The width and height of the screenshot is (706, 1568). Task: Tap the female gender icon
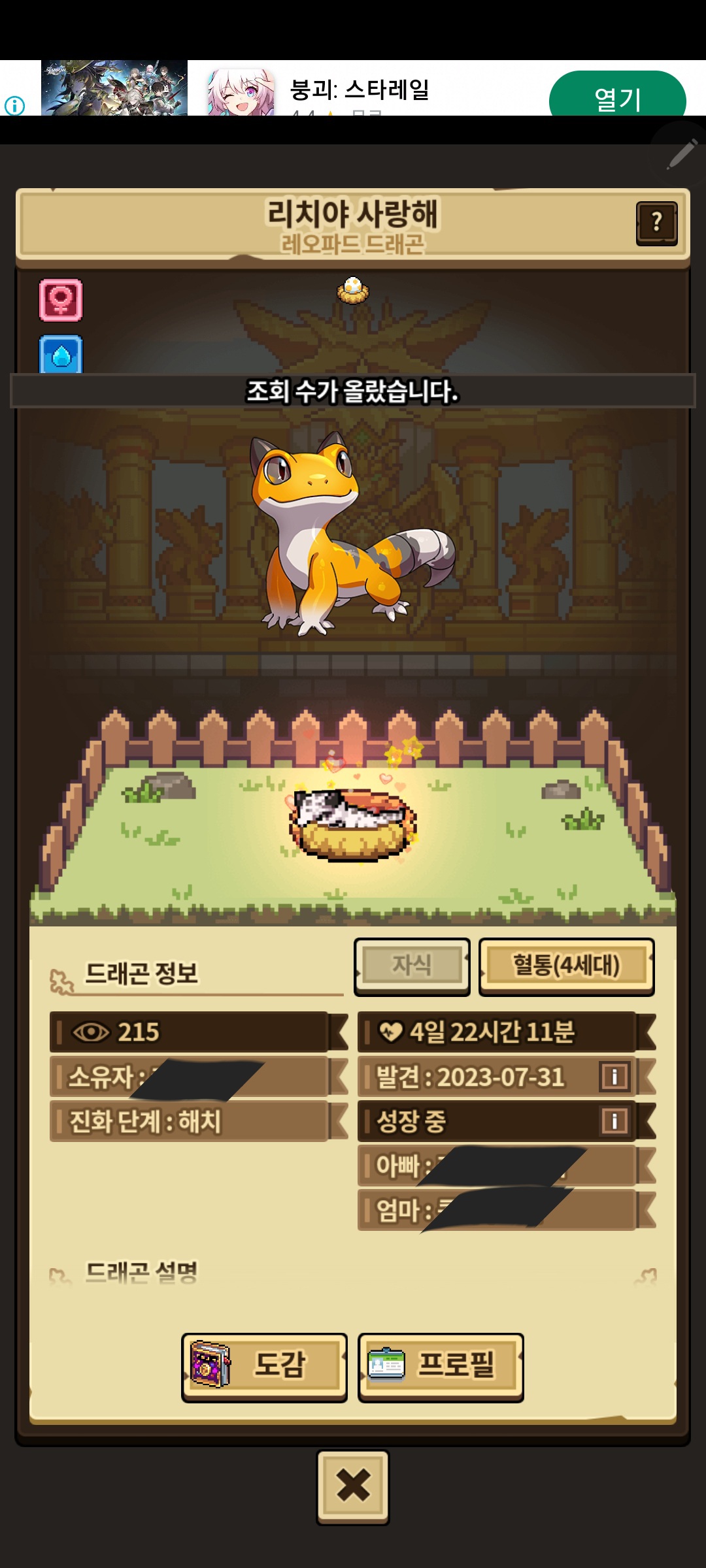coord(61,300)
